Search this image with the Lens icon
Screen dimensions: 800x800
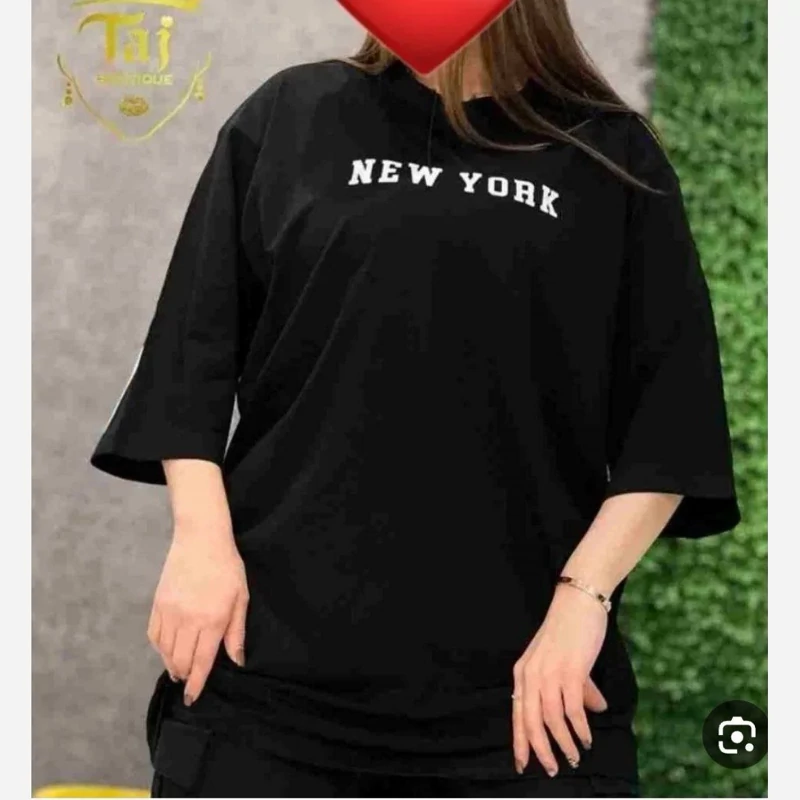pyautogui.click(x=735, y=735)
